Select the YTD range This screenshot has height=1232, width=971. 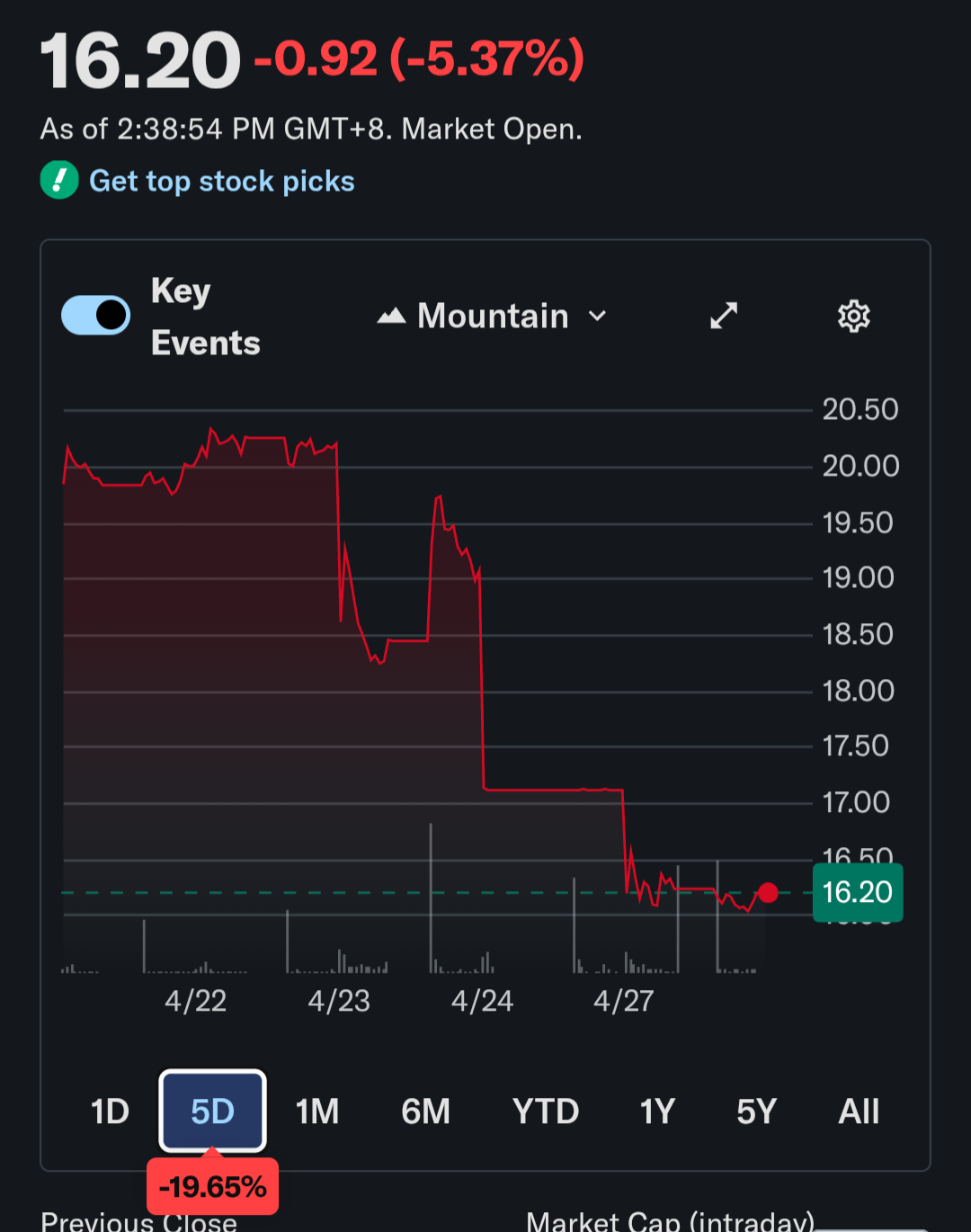coord(545,1112)
